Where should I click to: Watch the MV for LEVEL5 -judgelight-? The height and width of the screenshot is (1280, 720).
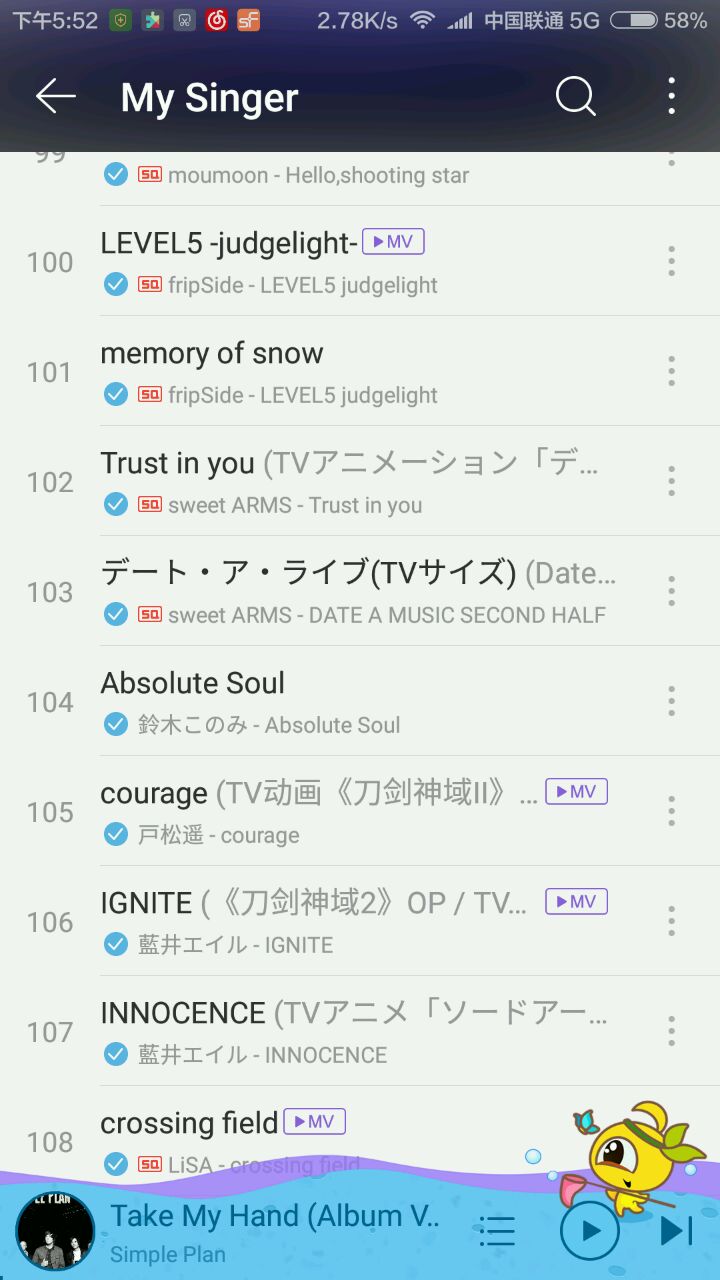393,242
